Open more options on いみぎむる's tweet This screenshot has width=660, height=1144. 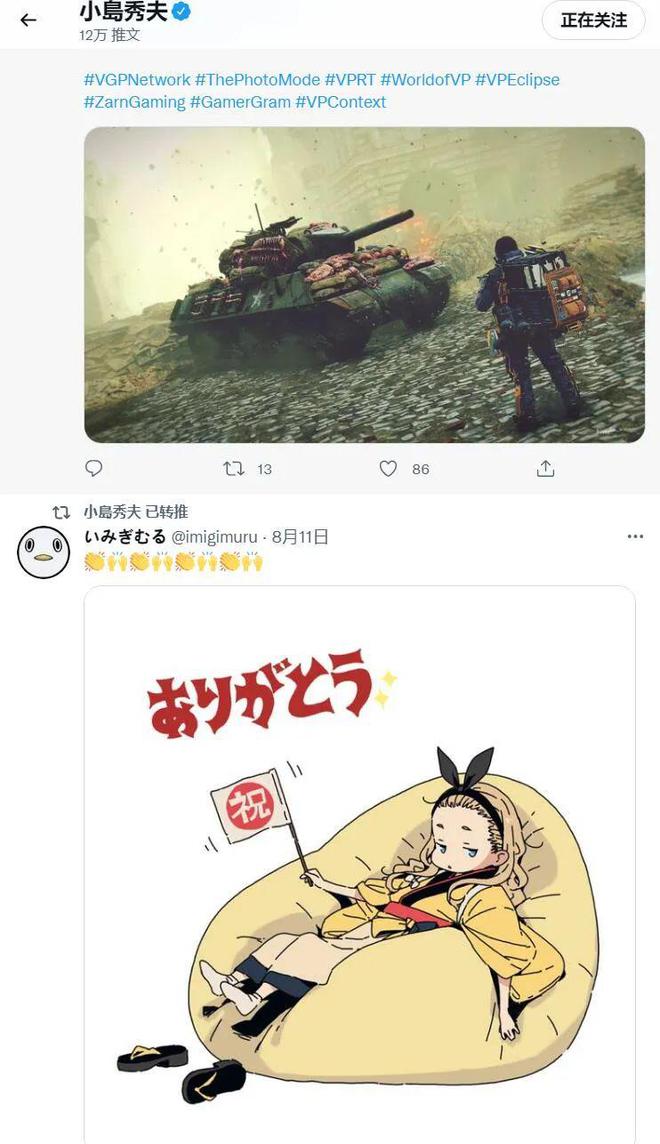pyautogui.click(x=635, y=537)
